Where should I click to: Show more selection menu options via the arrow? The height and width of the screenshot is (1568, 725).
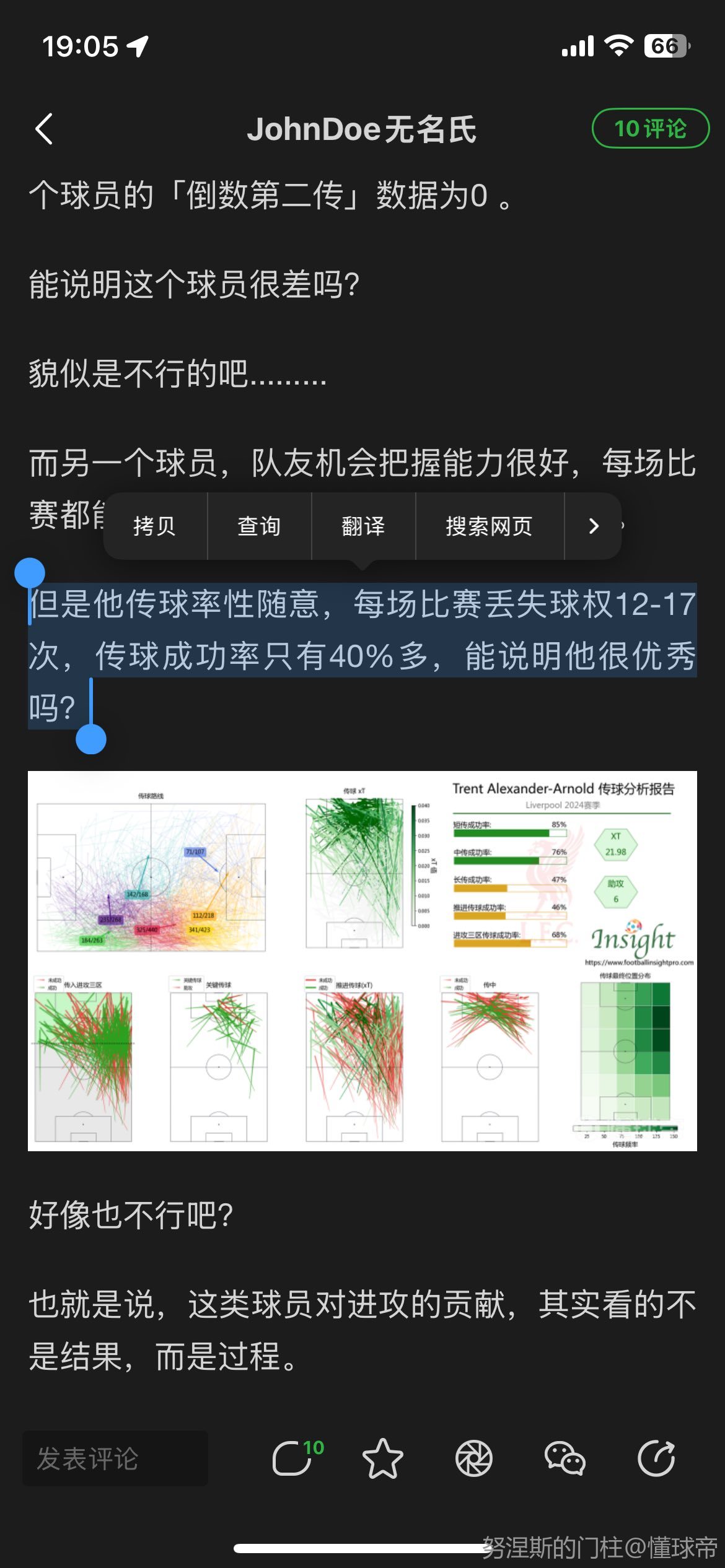(x=593, y=526)
